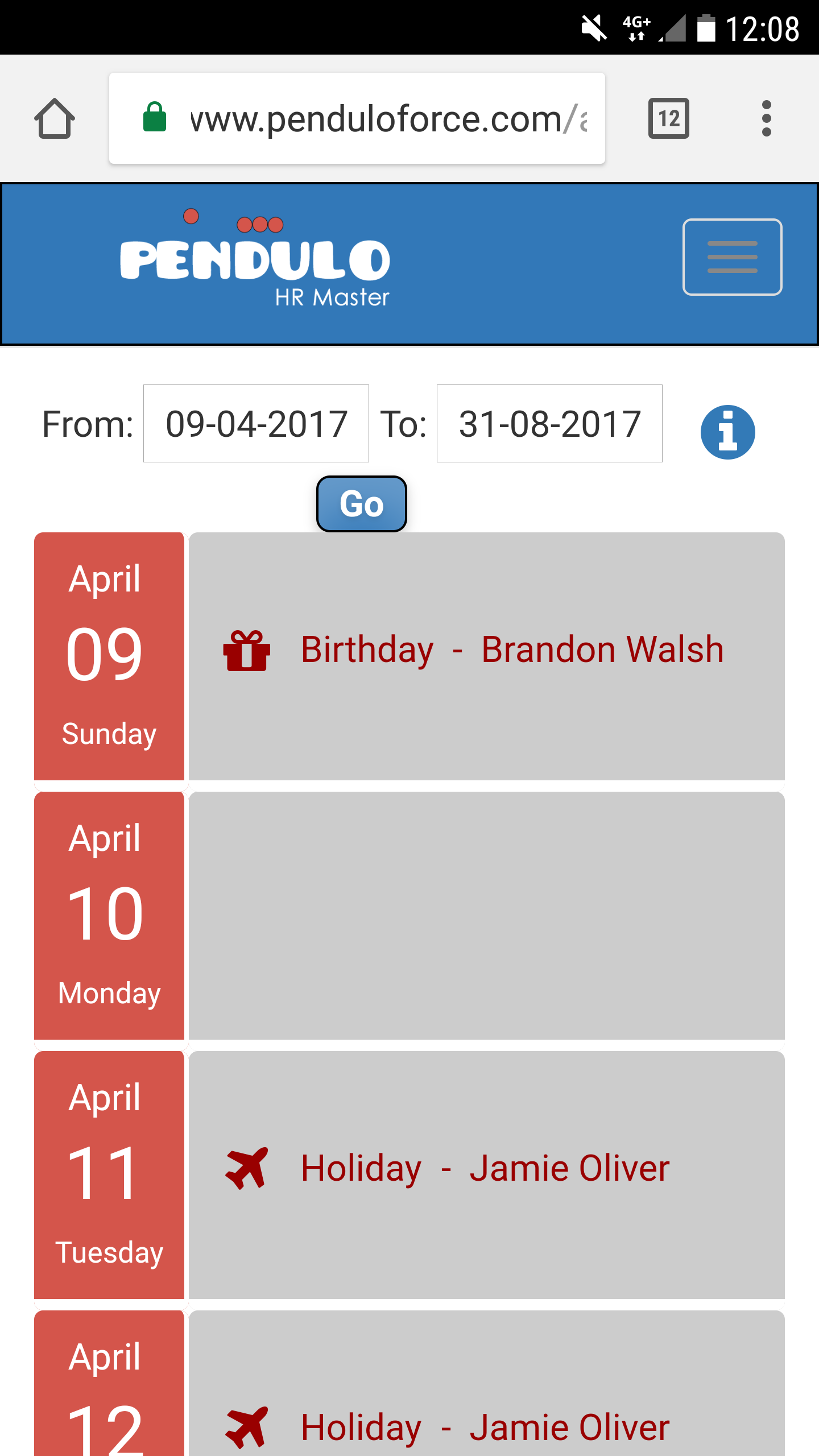Change the To date field
The height and width of the screenshot is (1456, 819).
point(549,424)
